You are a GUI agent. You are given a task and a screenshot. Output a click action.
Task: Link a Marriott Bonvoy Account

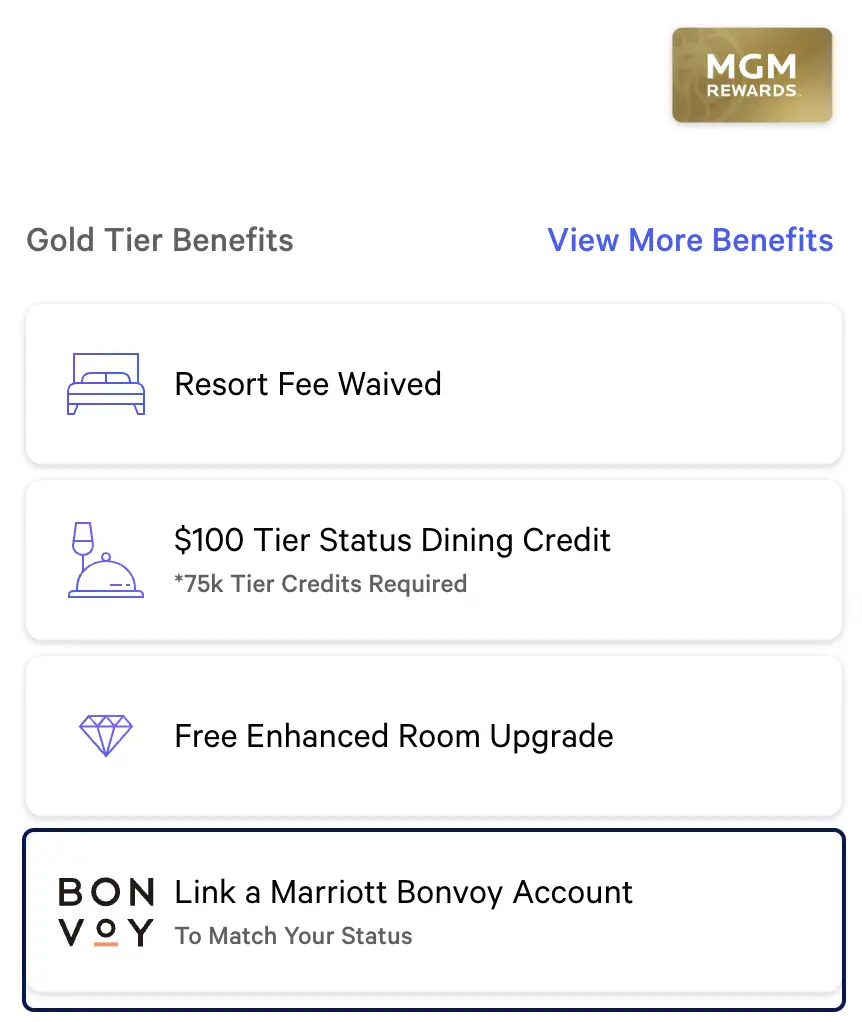[x=433, y=912]
